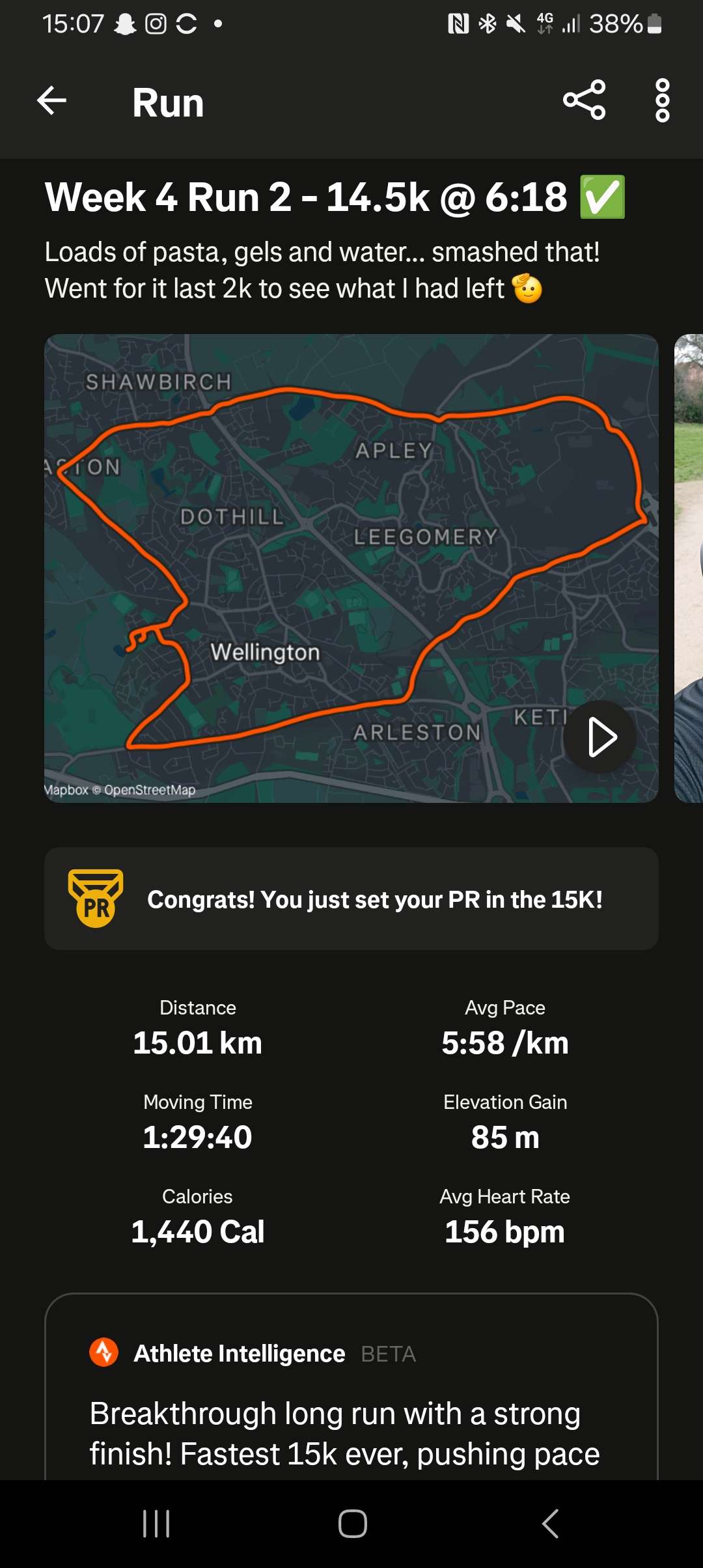This screenshot has width=703, height=1568.
Task: View the photo beside the map
Action: pyautogui.click(x=689, y=568)
